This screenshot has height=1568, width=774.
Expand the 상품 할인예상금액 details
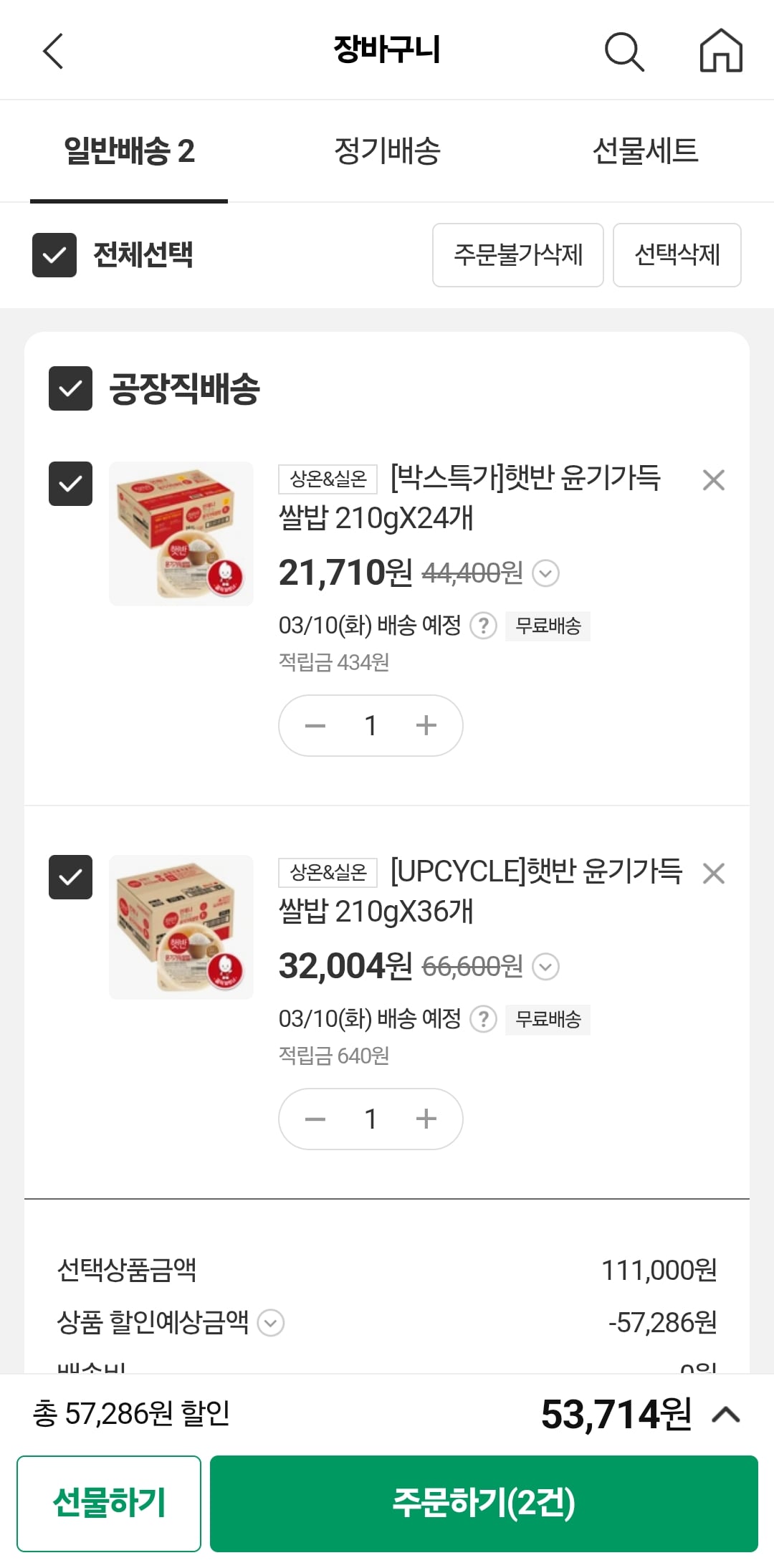click(271, 1323)
